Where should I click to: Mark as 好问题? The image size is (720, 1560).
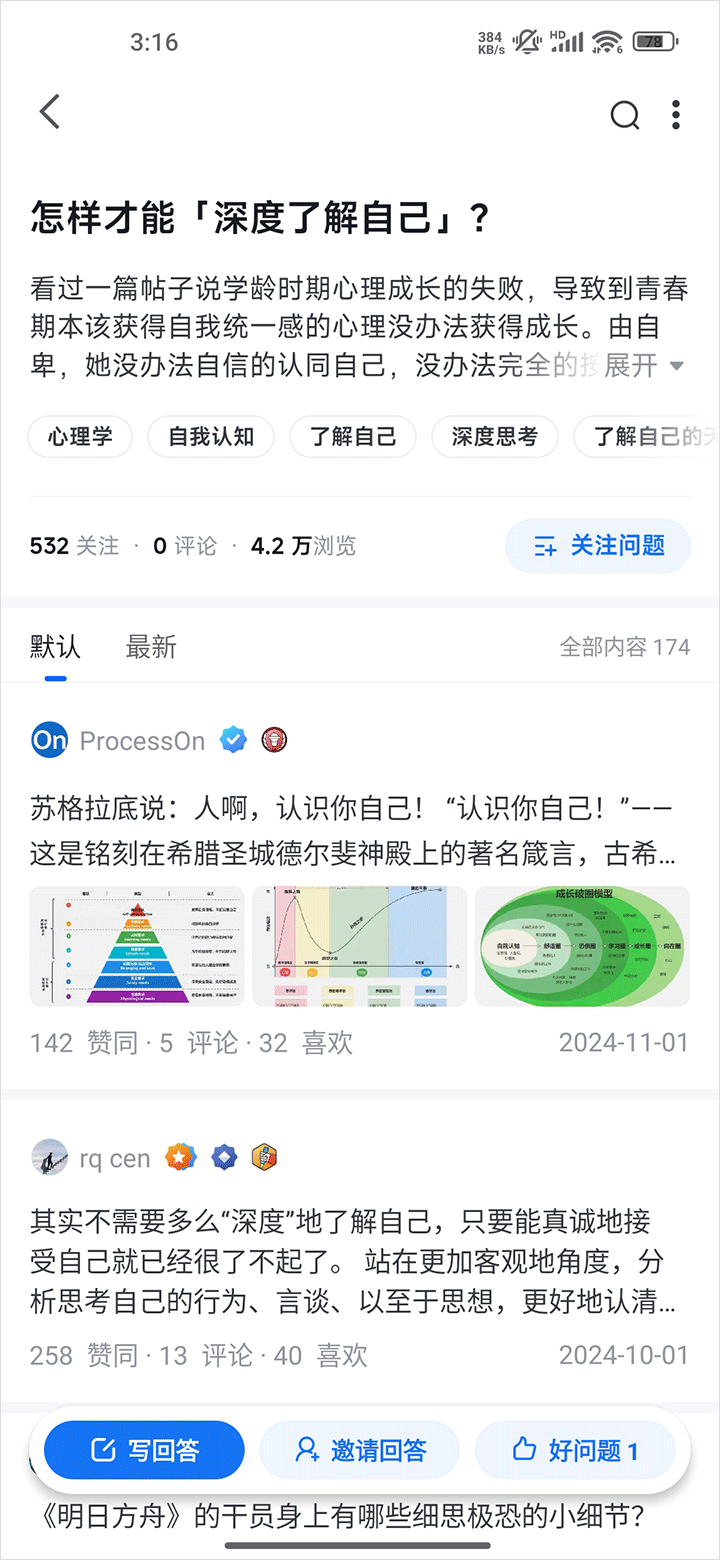pos(575,1450)
